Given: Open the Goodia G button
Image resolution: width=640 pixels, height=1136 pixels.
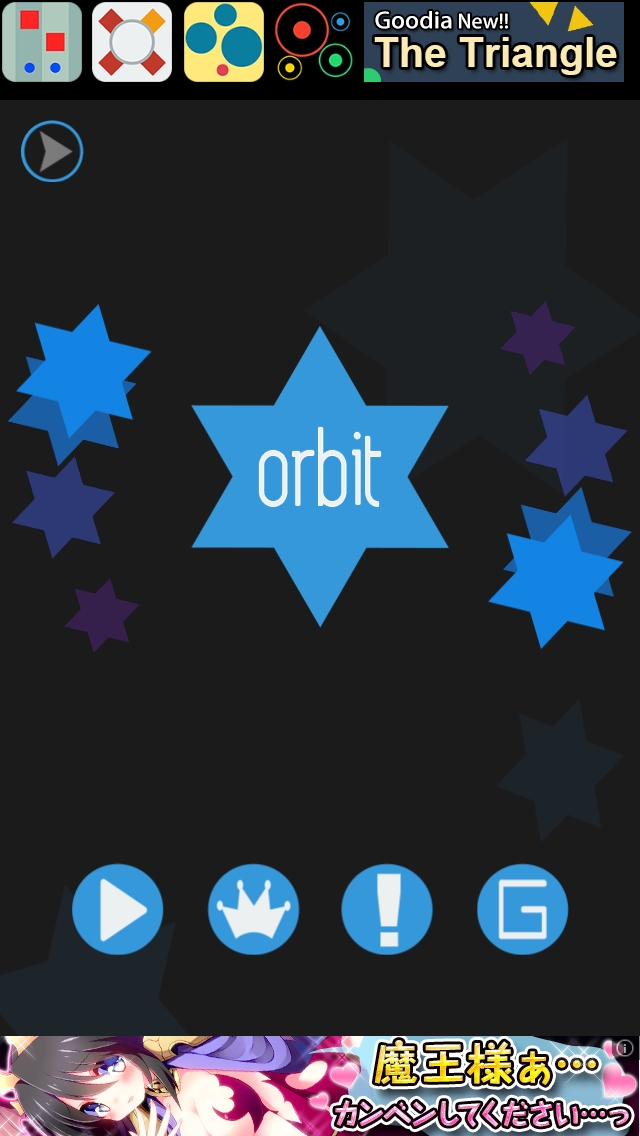Looking at the screenshot, I should (523, 909).
